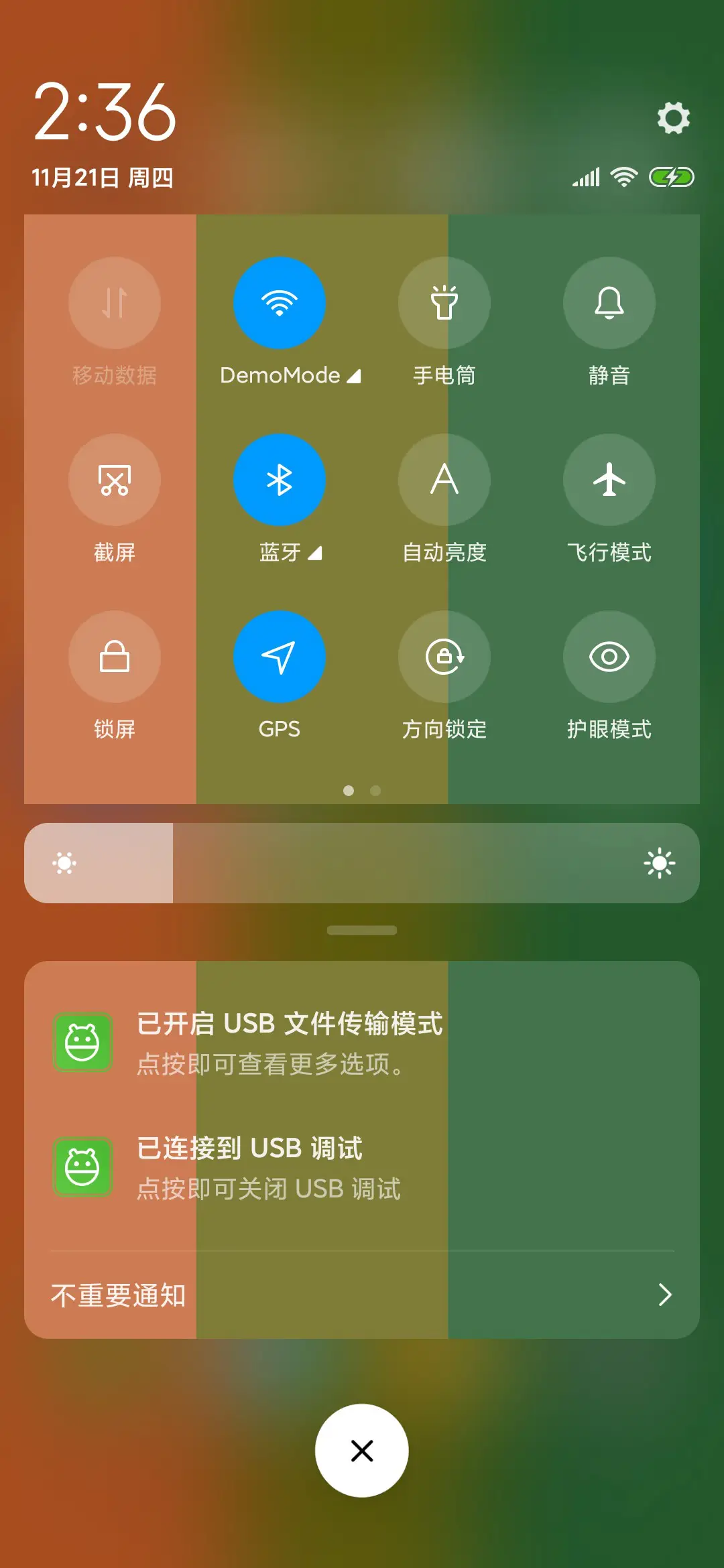
Task: Select the 方向锁定 orientation lock tile
Action: 444,657
